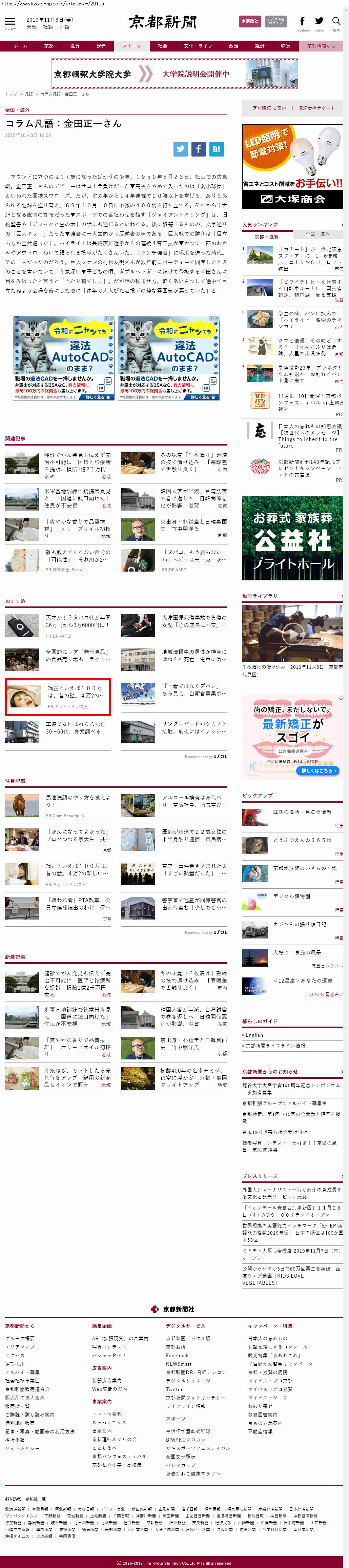Screen dimensions: 349x1568
Task: Open the デジタル版ログイン login button
Action: [x=276, y=22]
